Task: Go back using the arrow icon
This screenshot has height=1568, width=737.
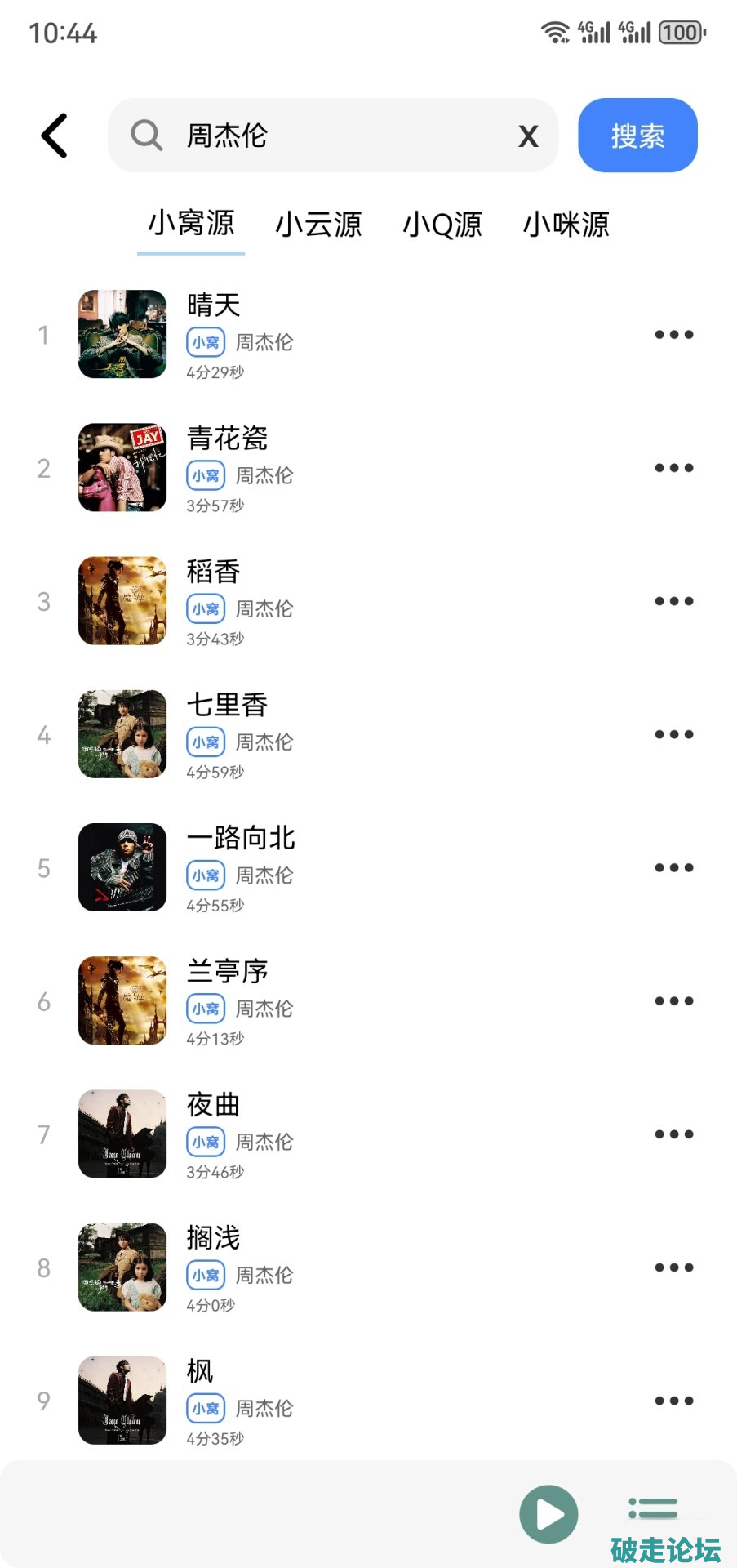Action: (55, 136)
